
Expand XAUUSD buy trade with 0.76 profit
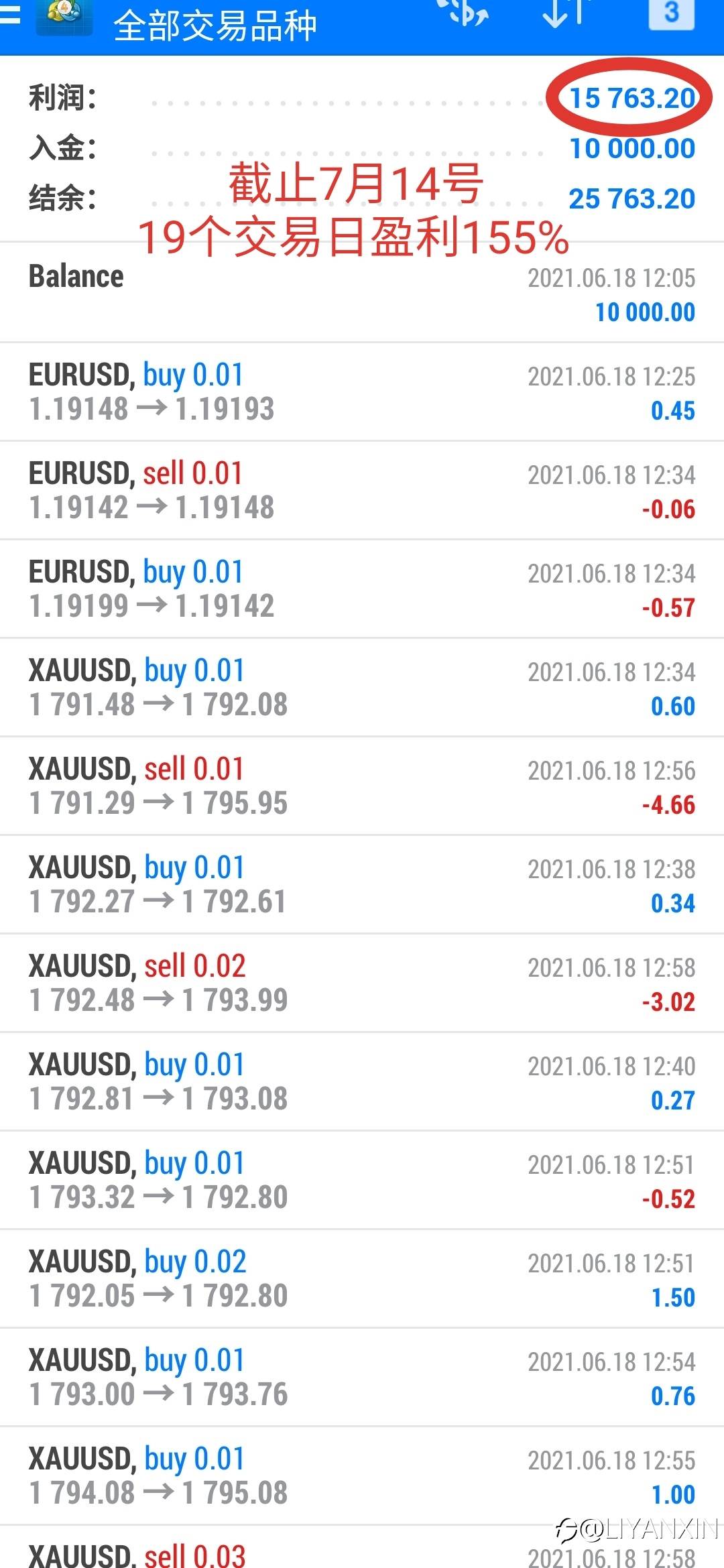[x=362, y=1378]
